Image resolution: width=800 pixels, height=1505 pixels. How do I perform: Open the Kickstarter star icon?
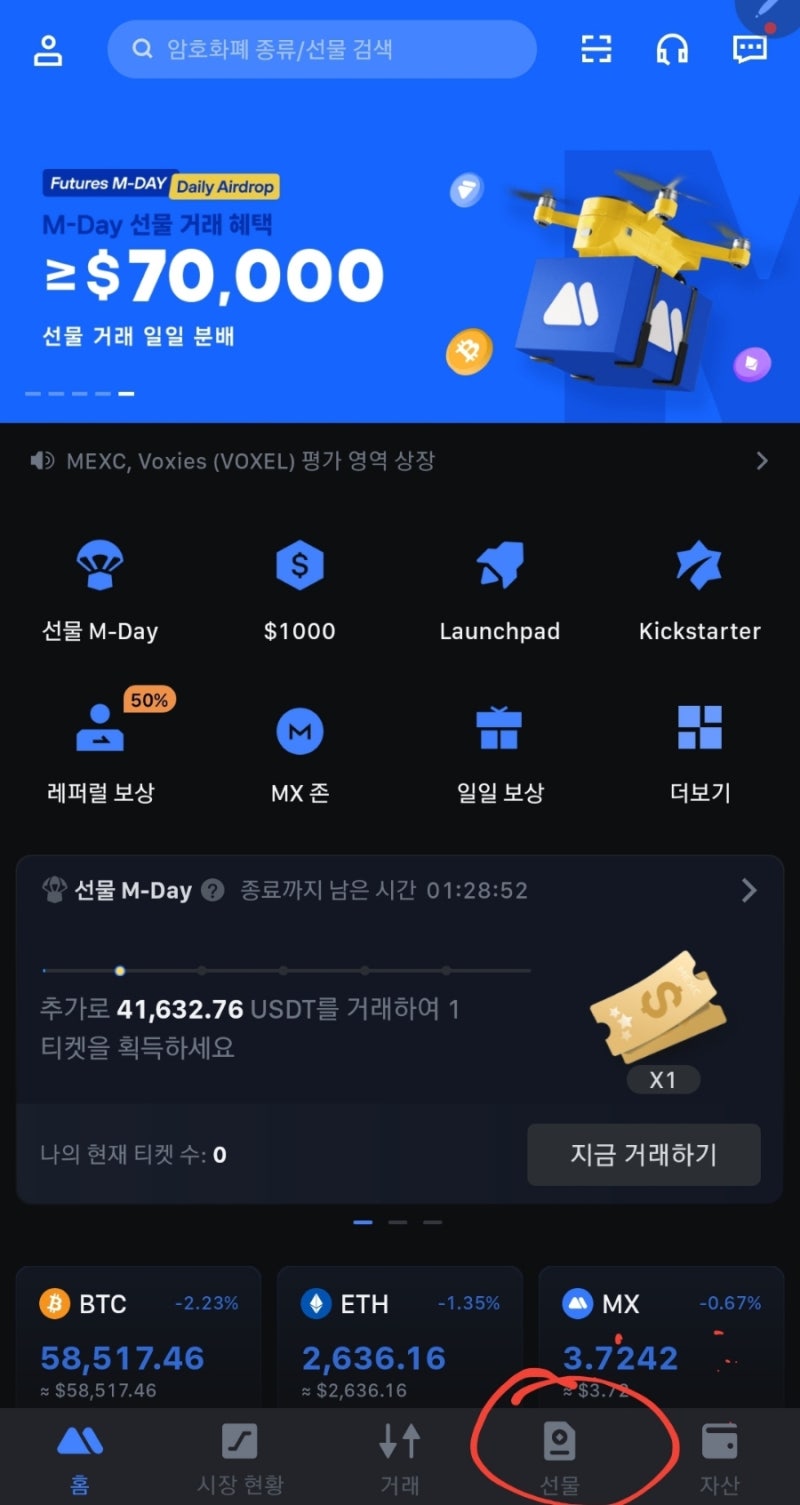pyautogui.click(x=699, y=565)
